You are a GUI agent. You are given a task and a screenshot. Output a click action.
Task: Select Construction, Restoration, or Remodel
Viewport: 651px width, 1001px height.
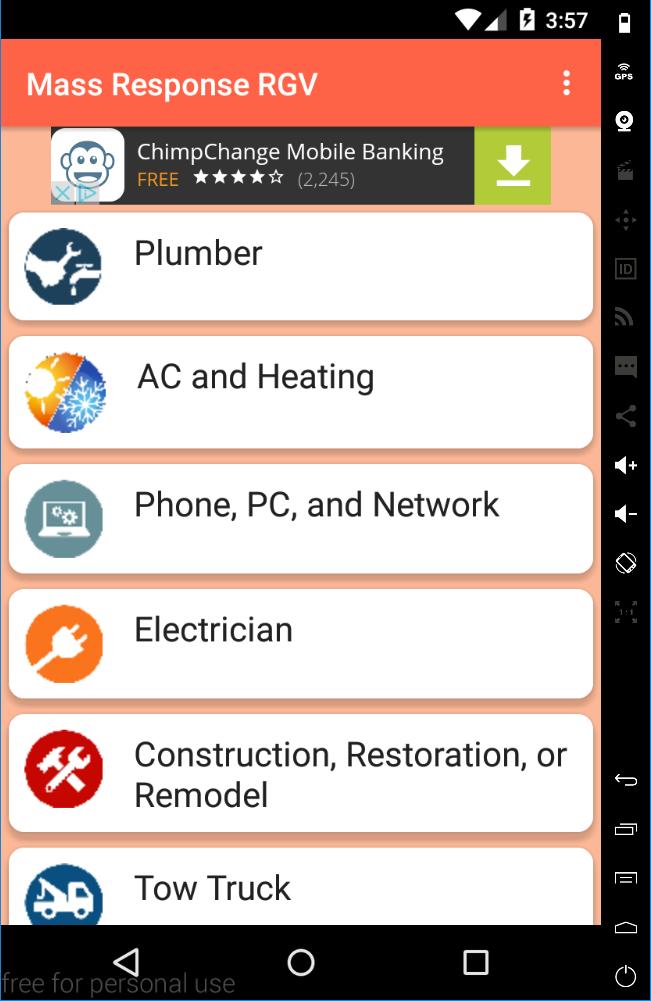pos(300,773)
